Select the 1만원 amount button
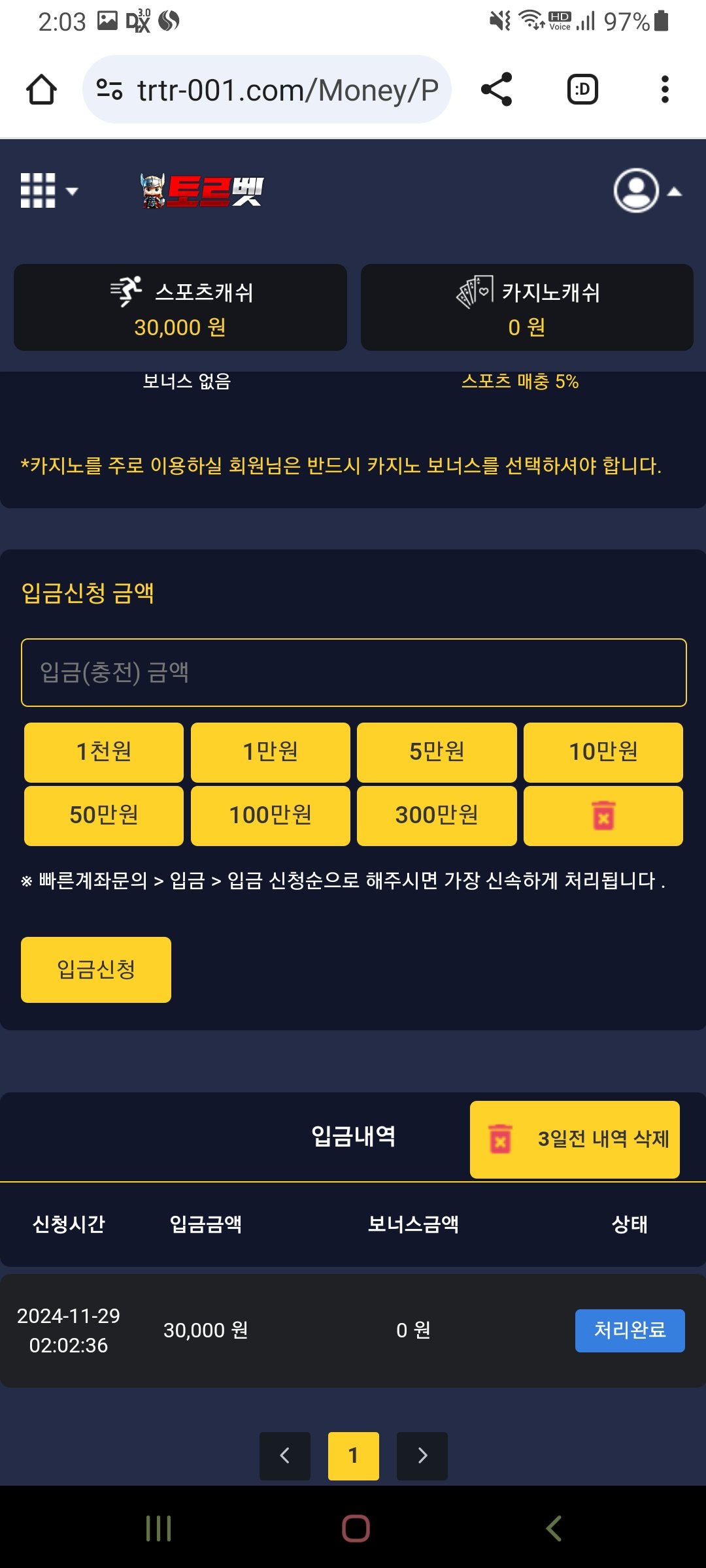This screenshot has height=1568, width=706. 270,752
